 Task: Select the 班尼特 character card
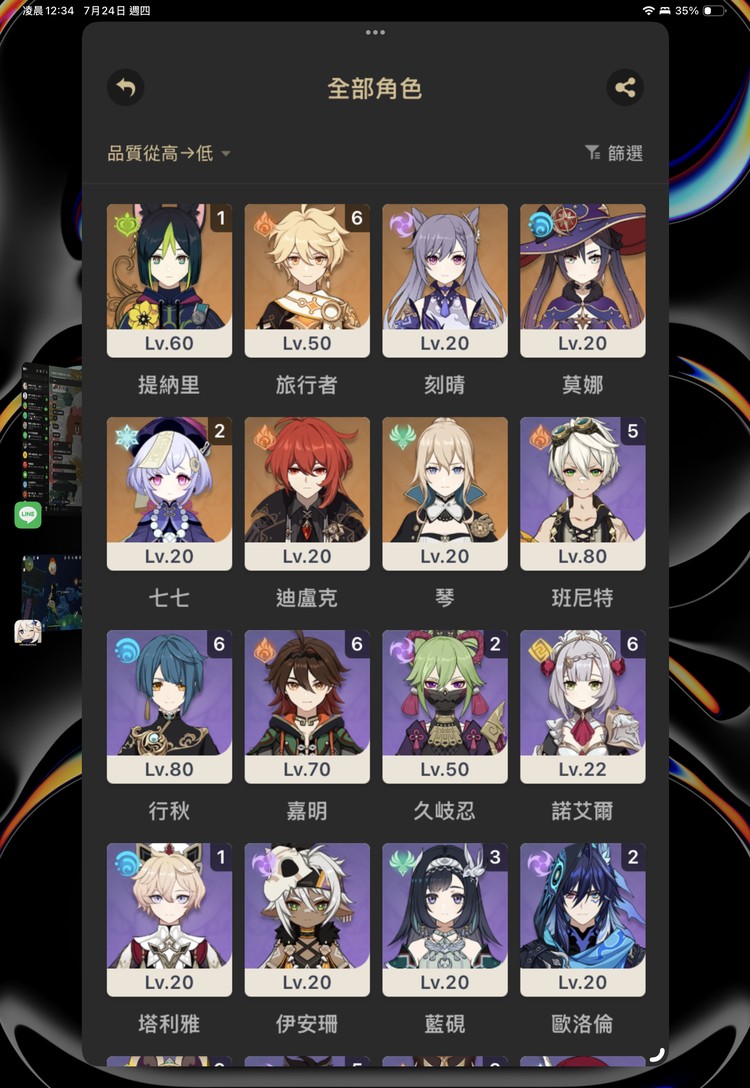click(583, 493)
